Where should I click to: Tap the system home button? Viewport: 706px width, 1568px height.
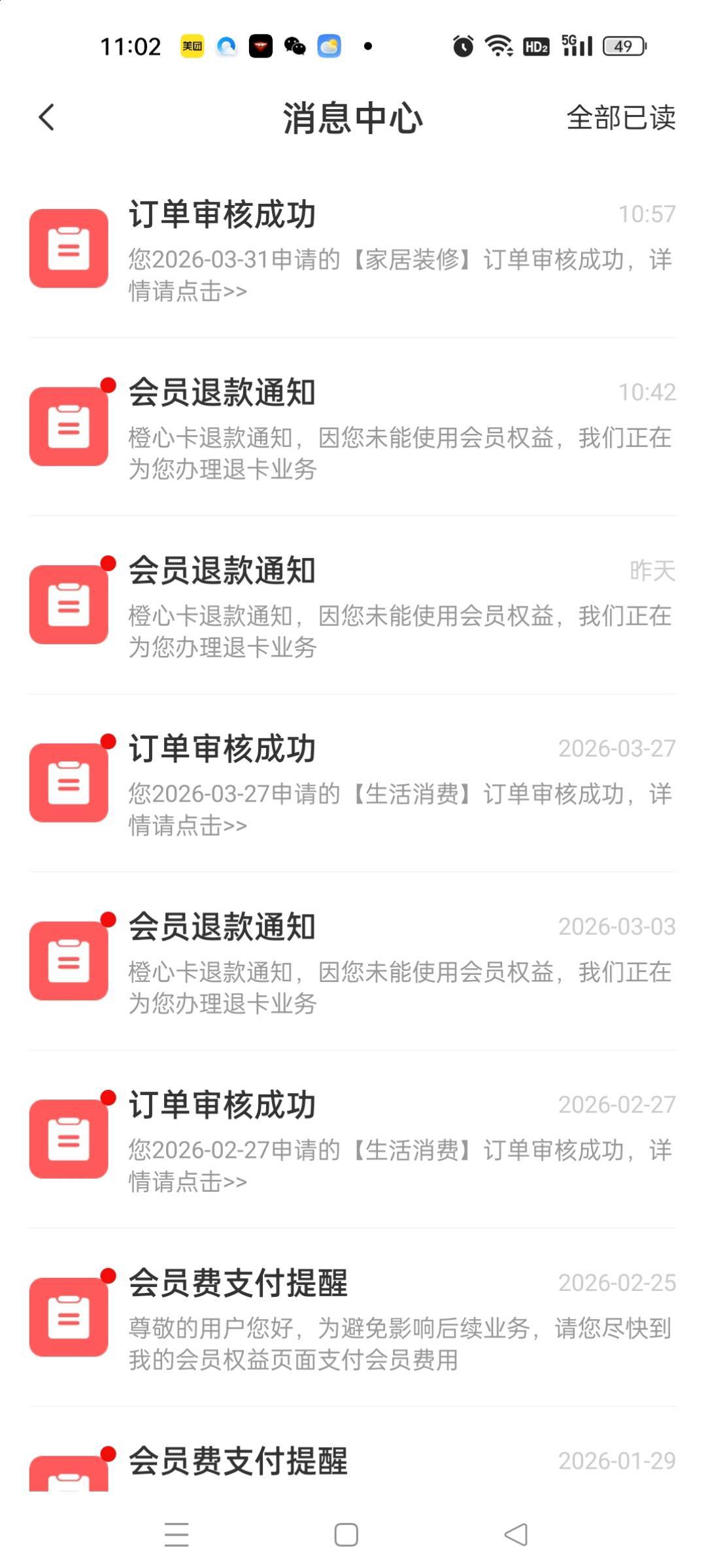[346, 1535]
